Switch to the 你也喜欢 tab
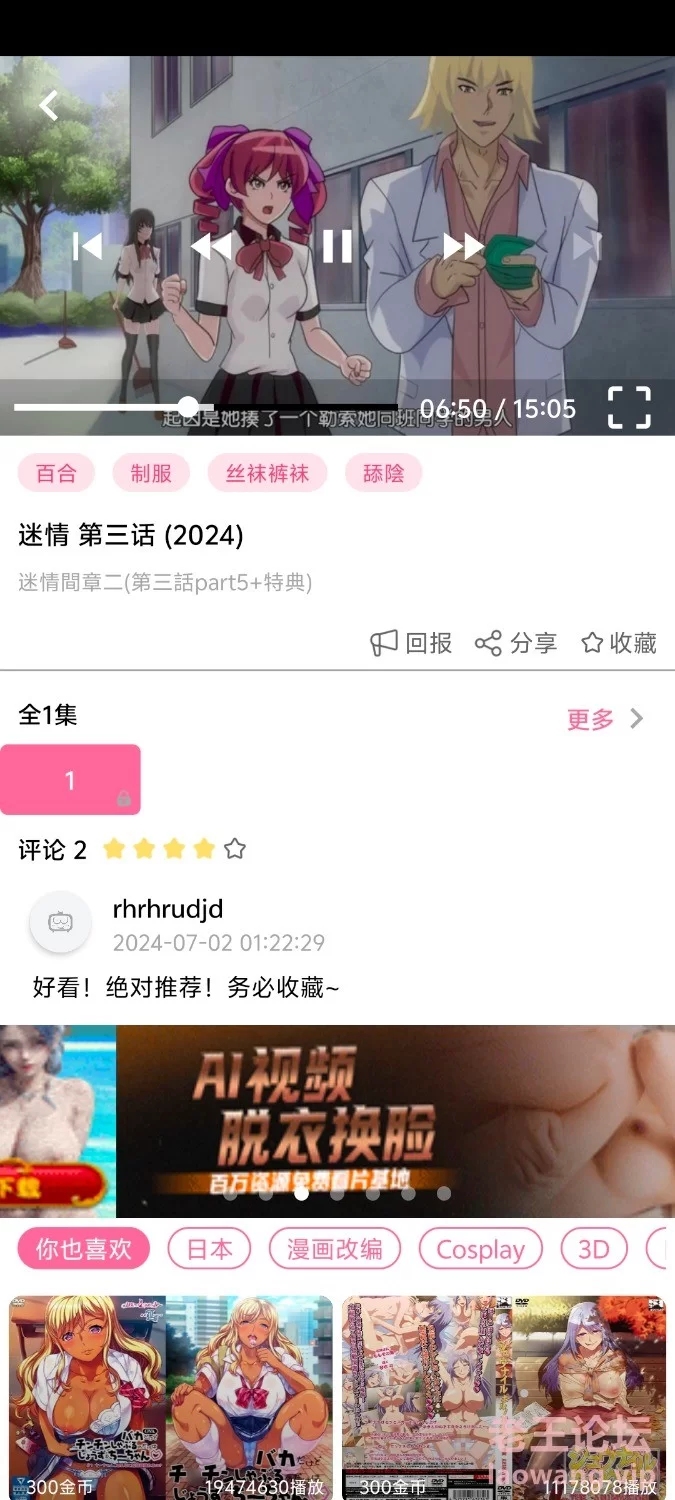Image resolution: width=675 pixels, height=1500 pixels. 84,1249
